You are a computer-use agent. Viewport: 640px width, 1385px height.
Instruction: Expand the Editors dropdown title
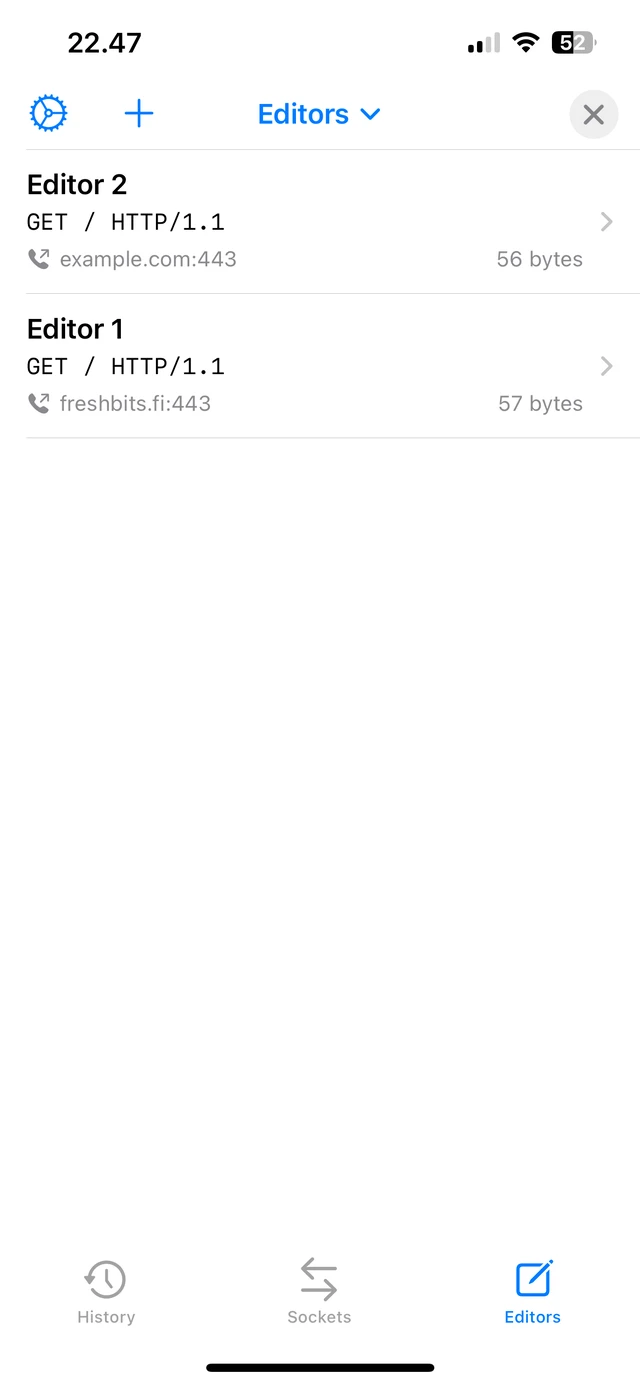pyautogui.click(x=319, y=114)
